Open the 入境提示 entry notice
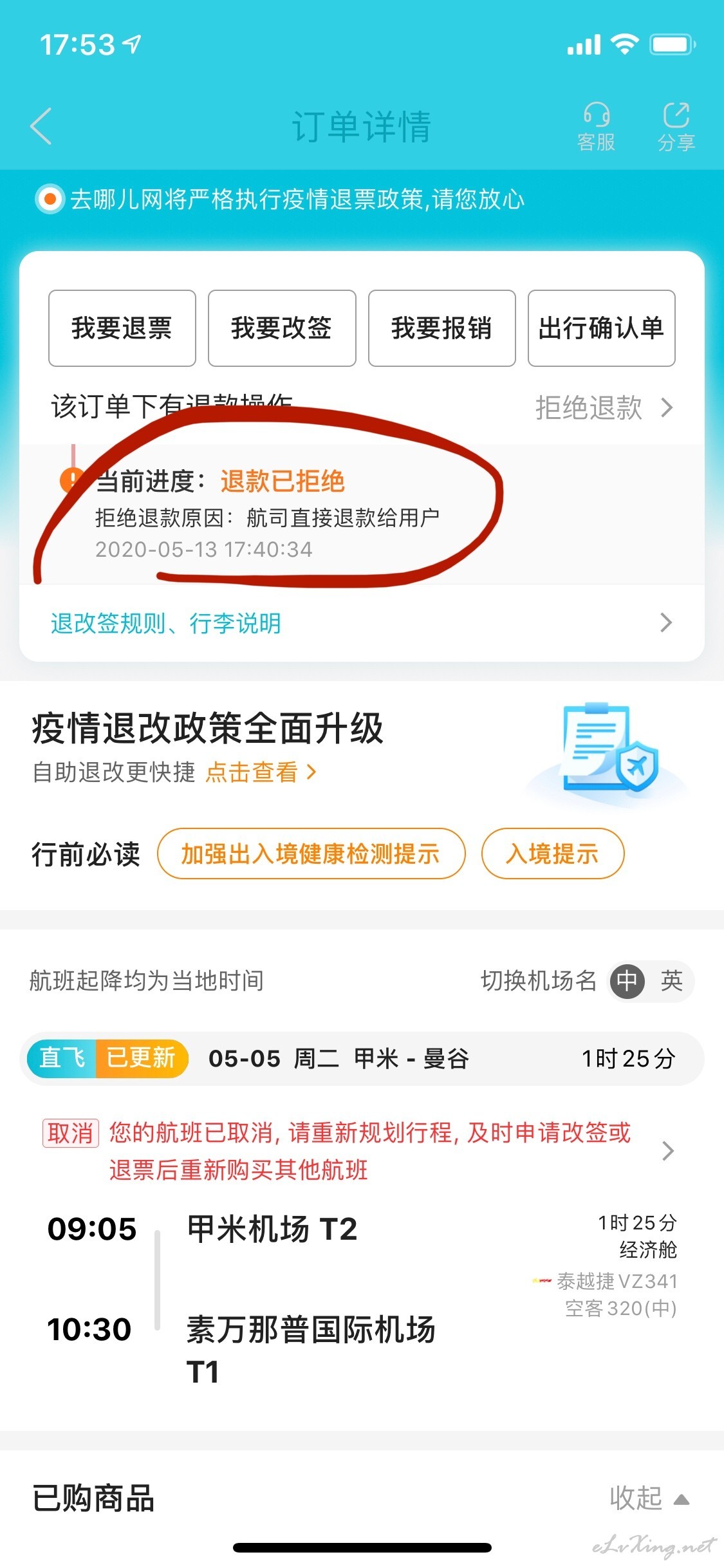The image size is (724, 1568). (x=552, y=854)
